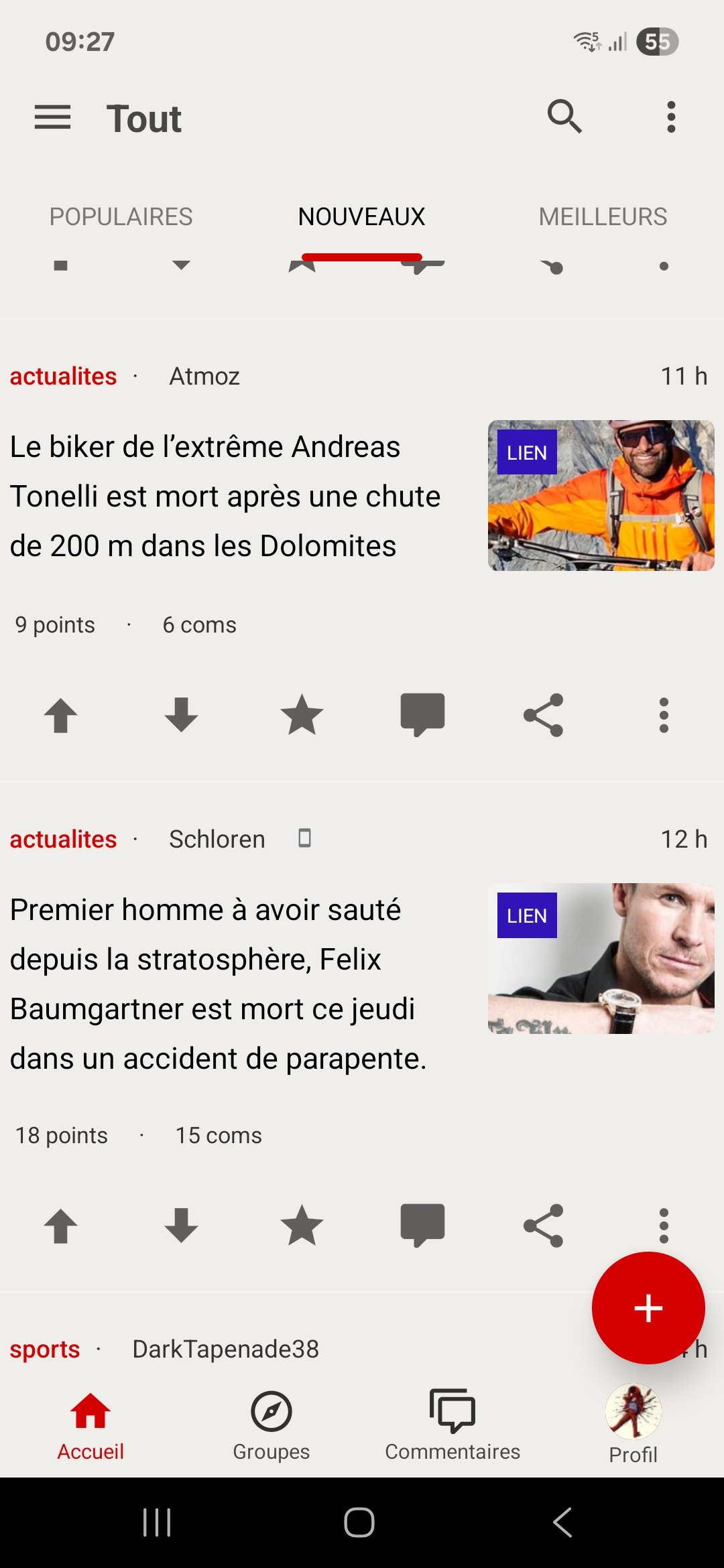Open comments on the Baumgartner post
This screenshot has width=724, height=1568.
click(x=424, y=1224)
